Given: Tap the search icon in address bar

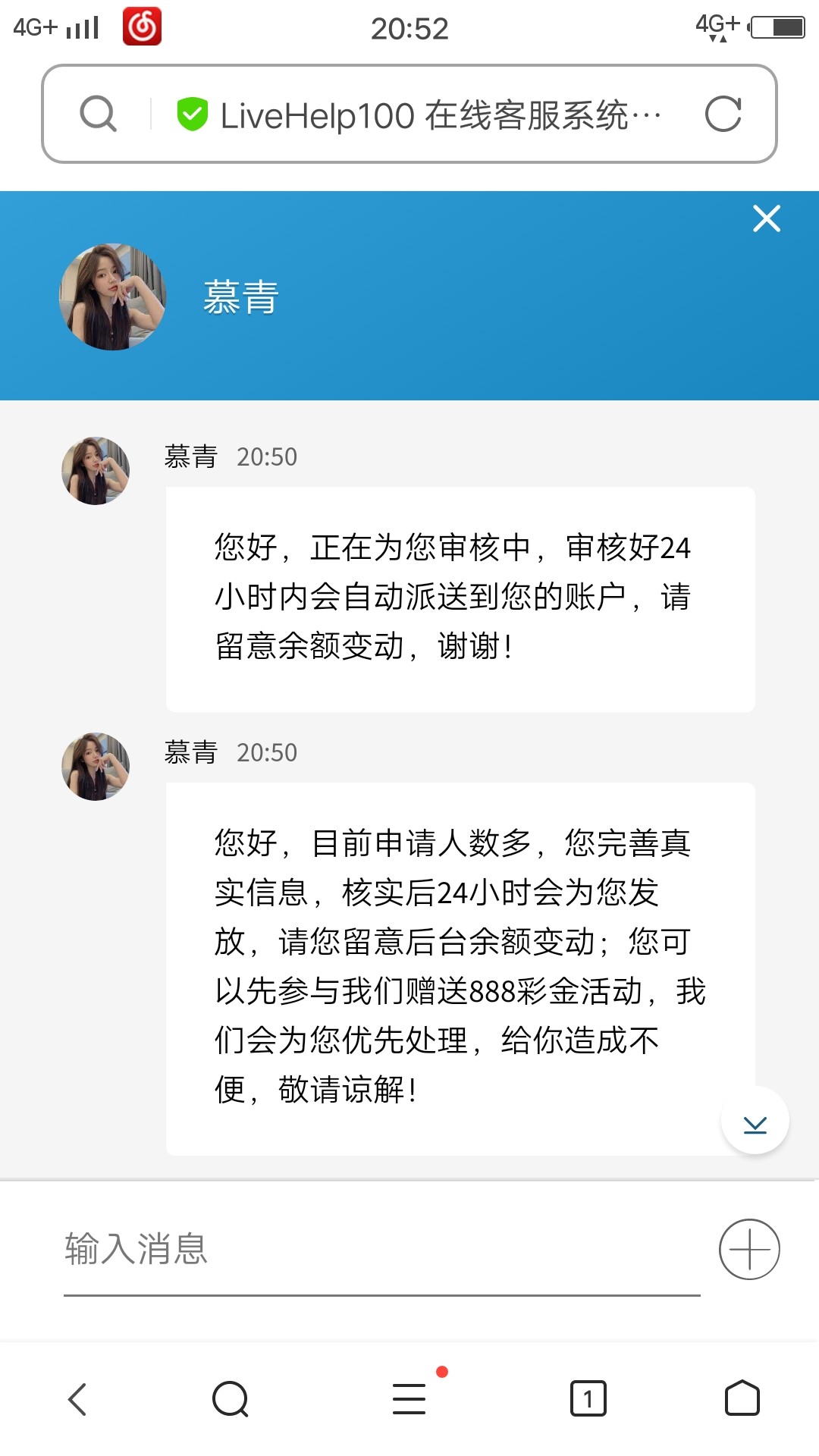Looking at the screenshot, I should pyautogui.click(x=99, y=115).
